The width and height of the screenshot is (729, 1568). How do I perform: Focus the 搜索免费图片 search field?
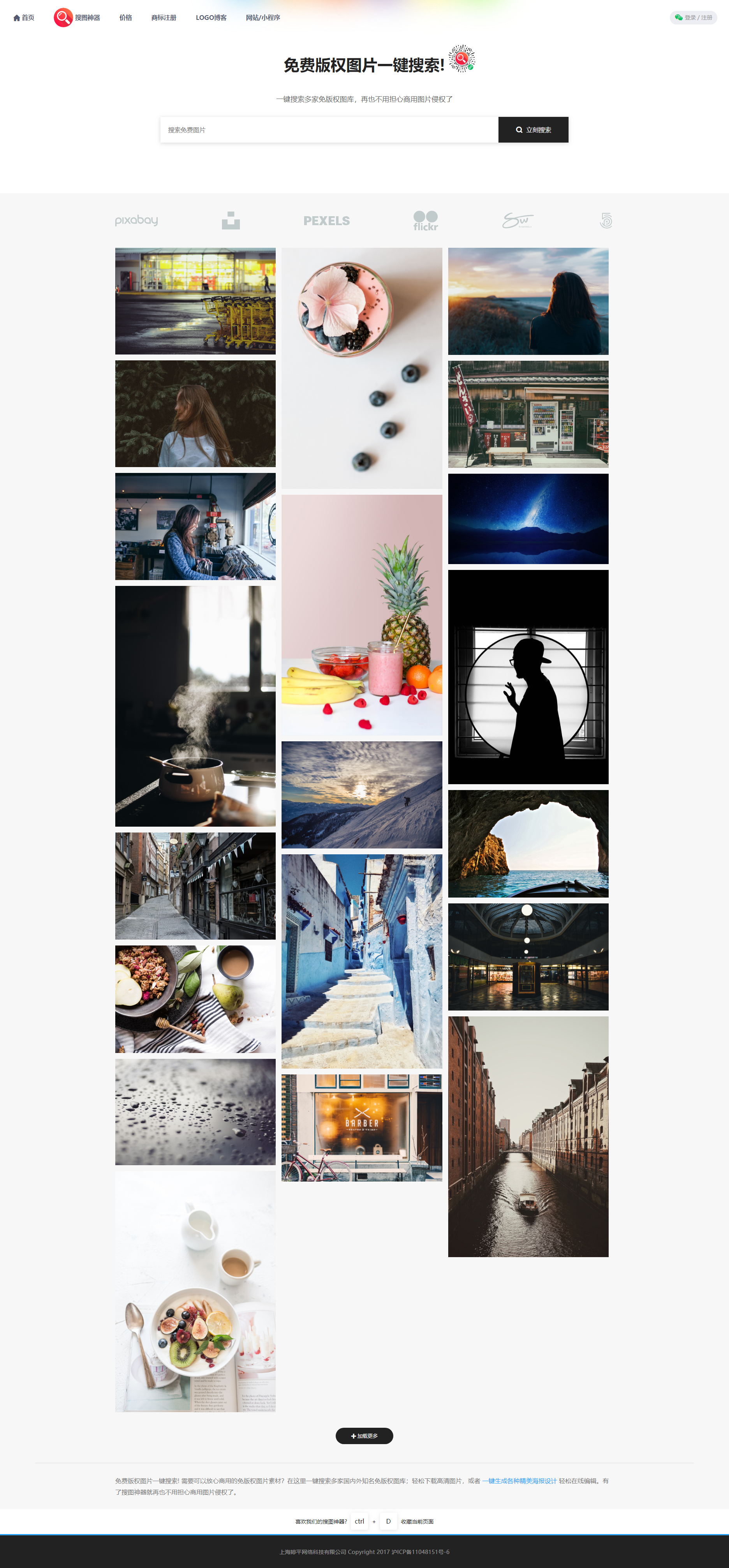[x=329, y=130]
